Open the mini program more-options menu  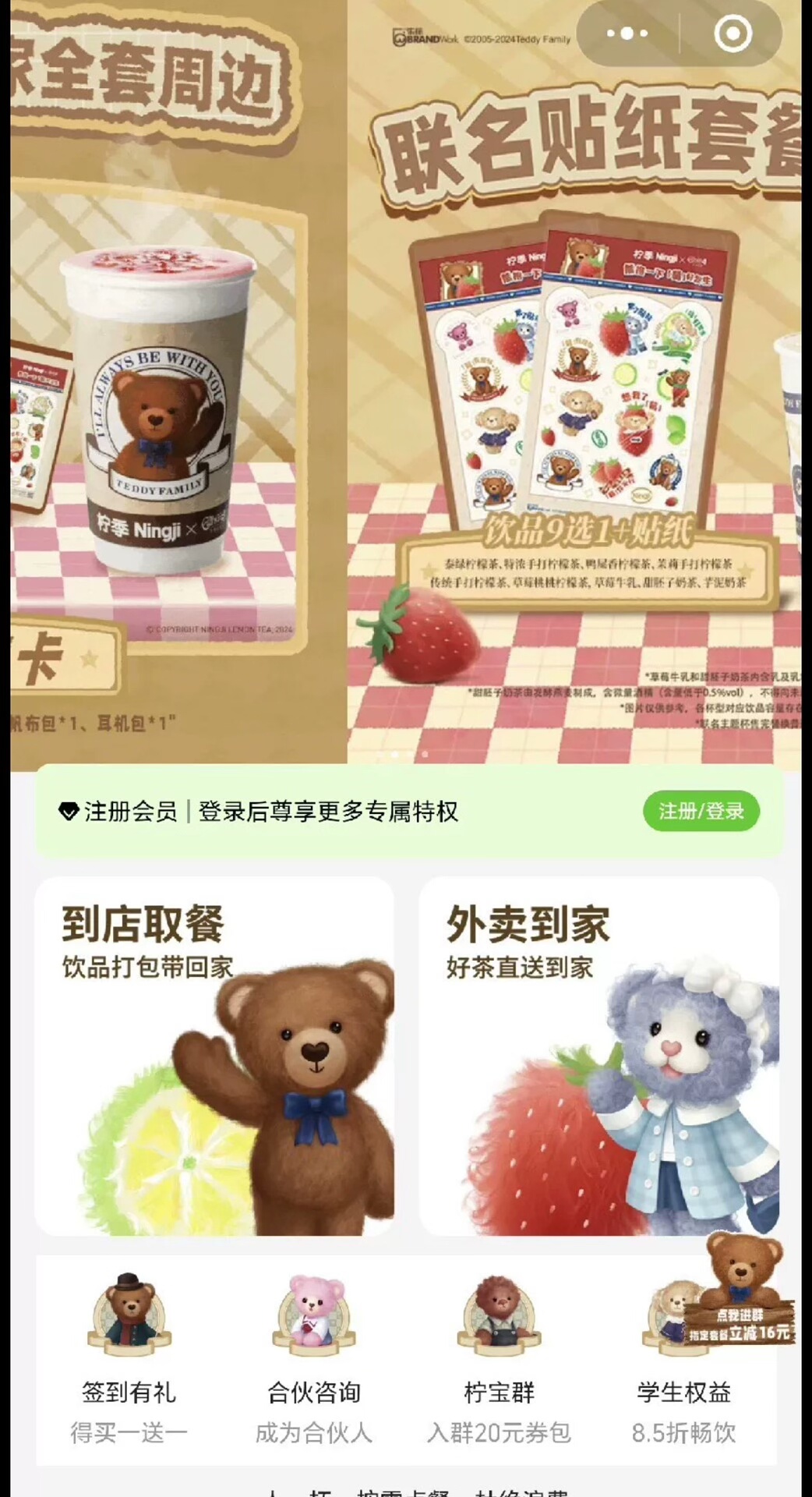[x=627, y=34]
